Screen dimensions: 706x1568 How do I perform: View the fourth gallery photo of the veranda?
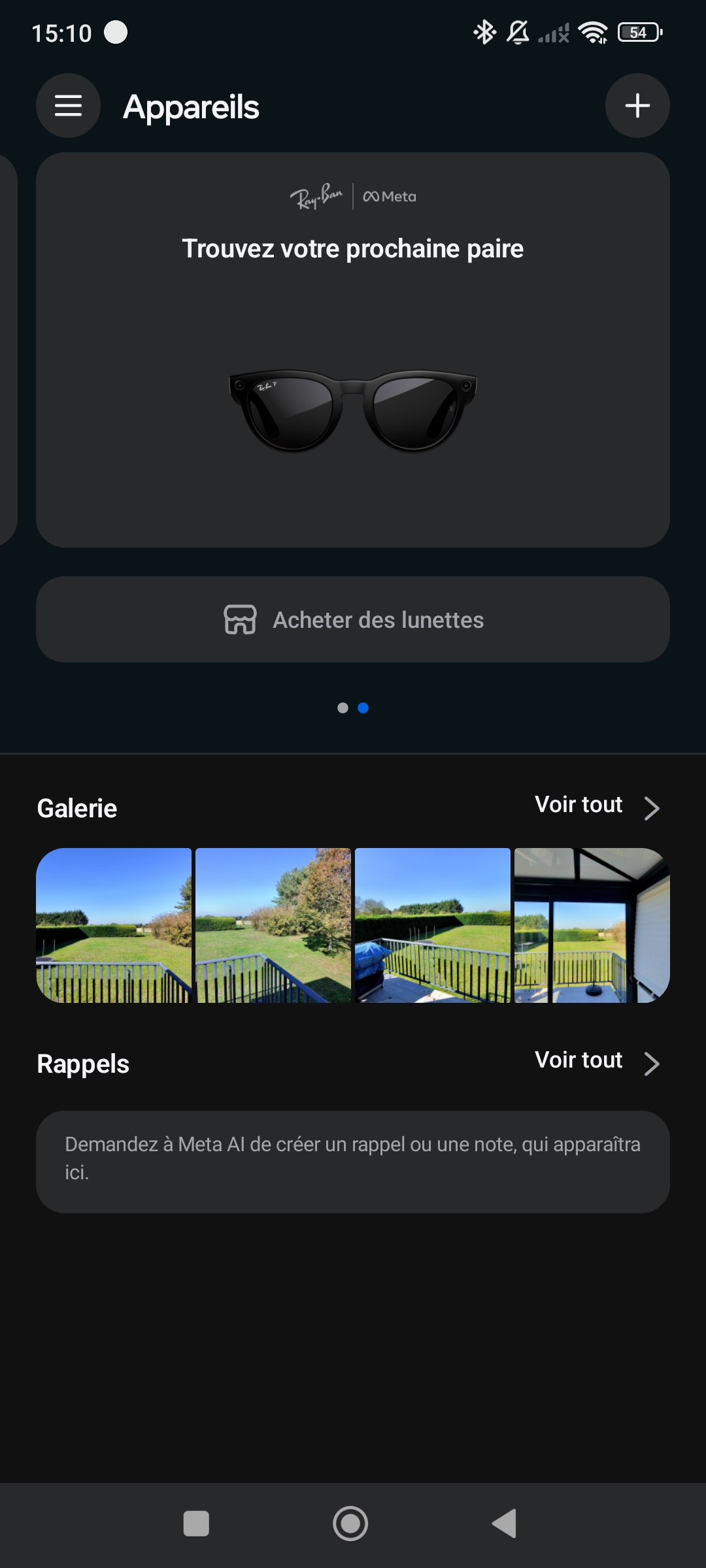pos(592,925)
